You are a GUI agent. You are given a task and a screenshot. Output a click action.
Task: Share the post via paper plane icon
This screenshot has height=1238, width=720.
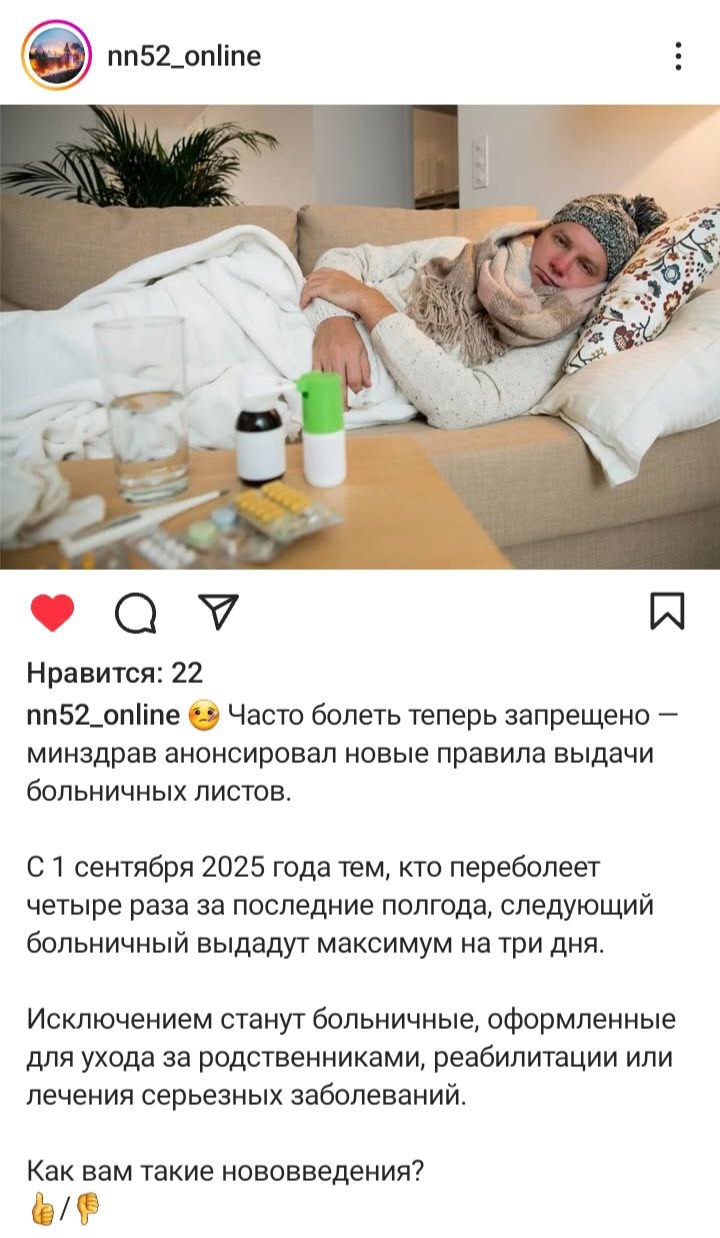pyautogui.click(x=218, y=611)
